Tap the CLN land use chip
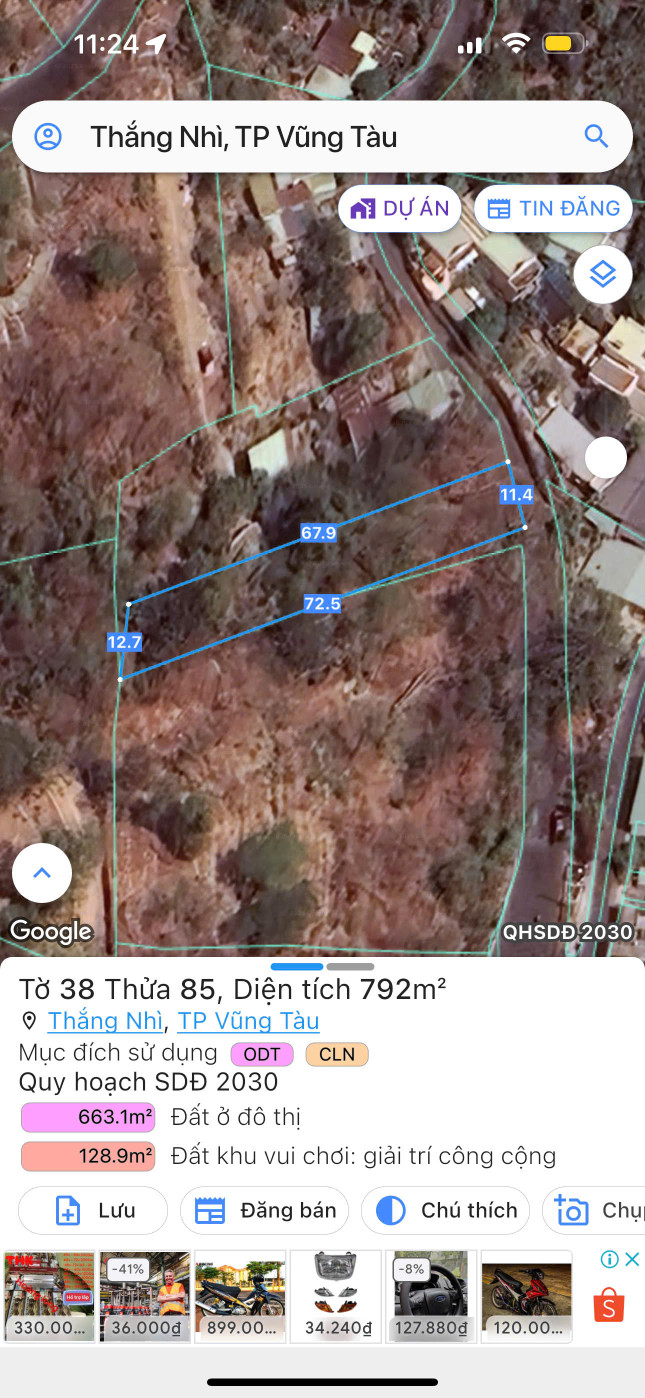The image size is (645, 1398). tap(337, 1054)
